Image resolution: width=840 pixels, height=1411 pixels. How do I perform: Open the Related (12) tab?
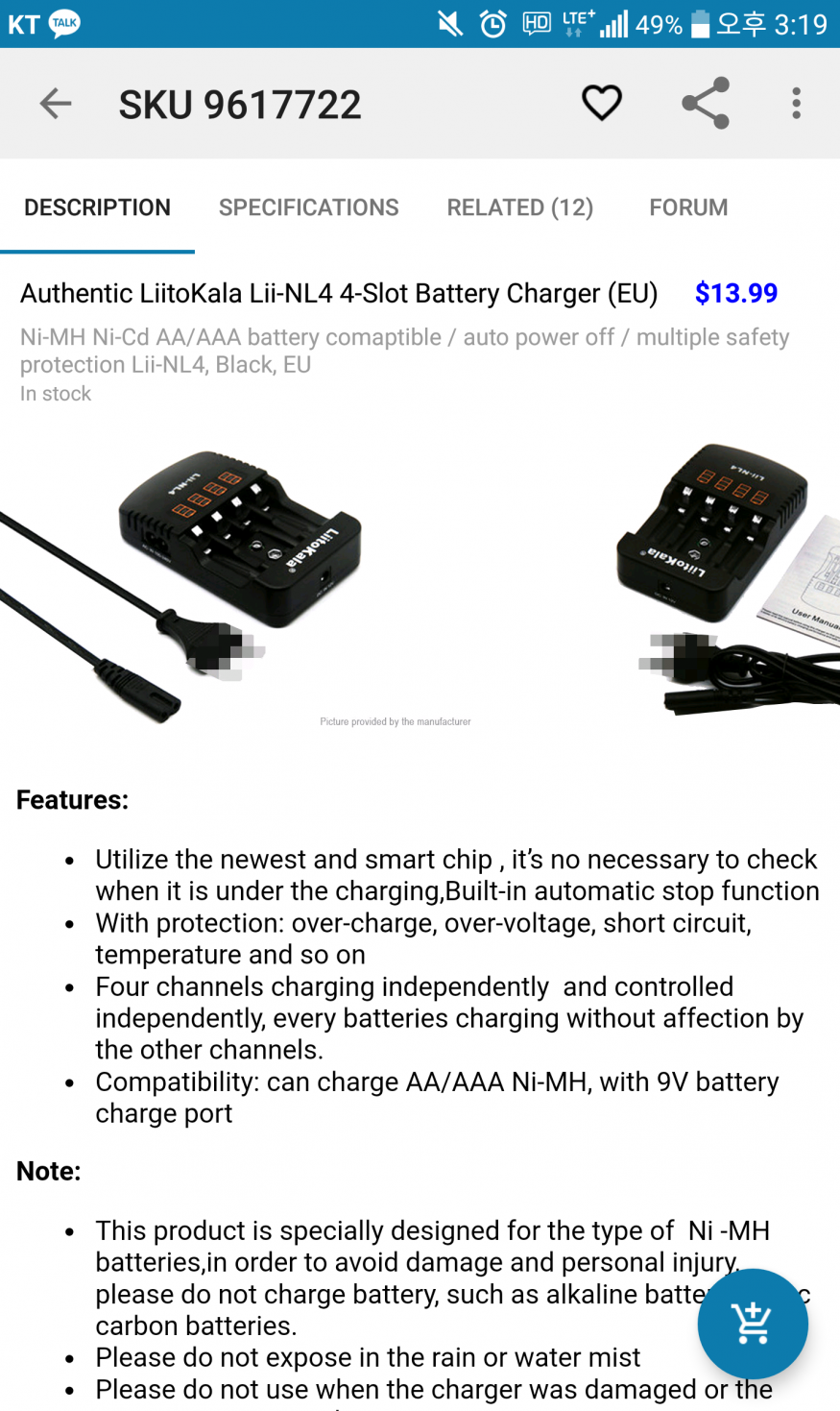click(519, 207)
